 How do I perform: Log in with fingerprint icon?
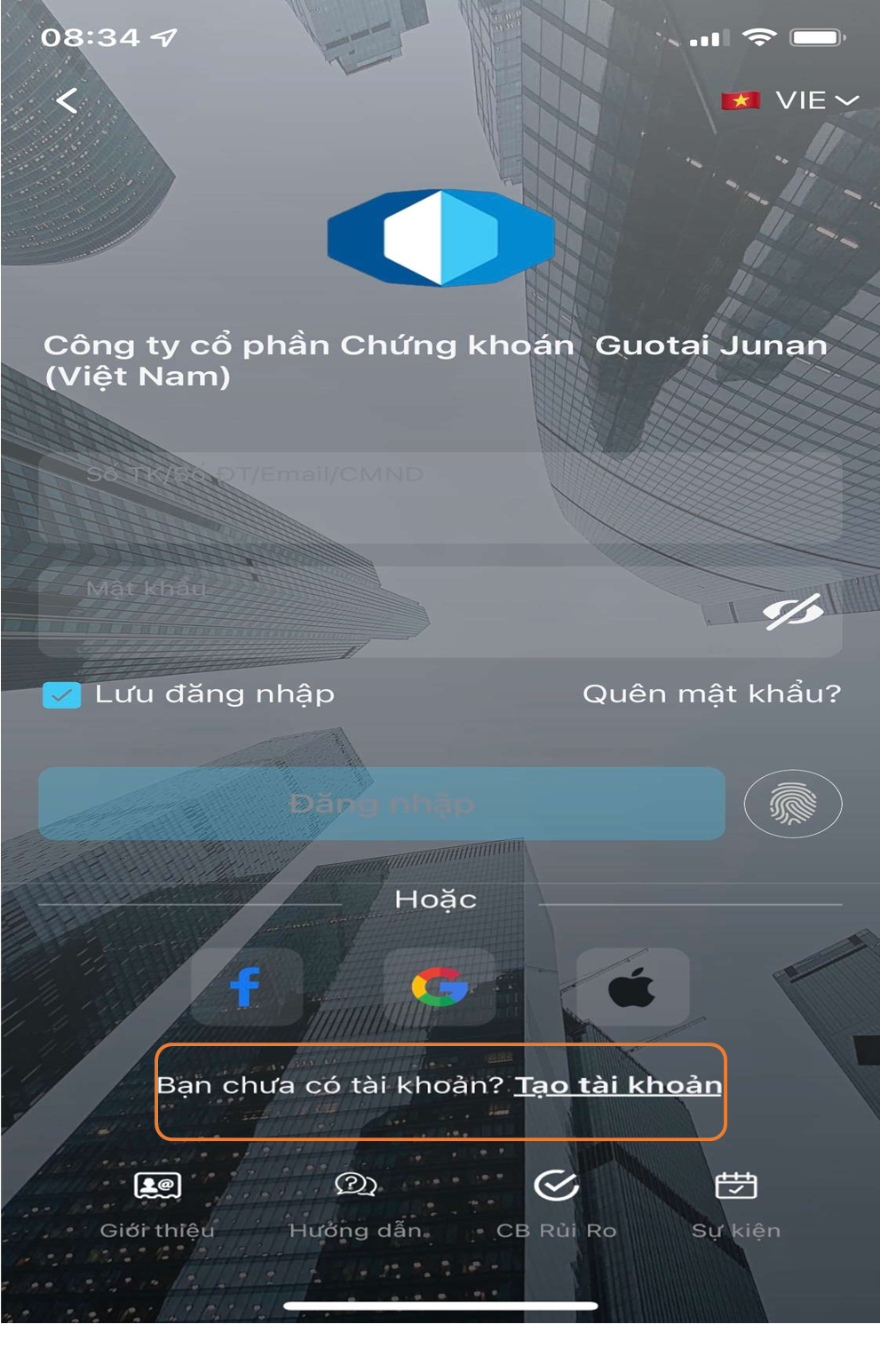[792, 805]
